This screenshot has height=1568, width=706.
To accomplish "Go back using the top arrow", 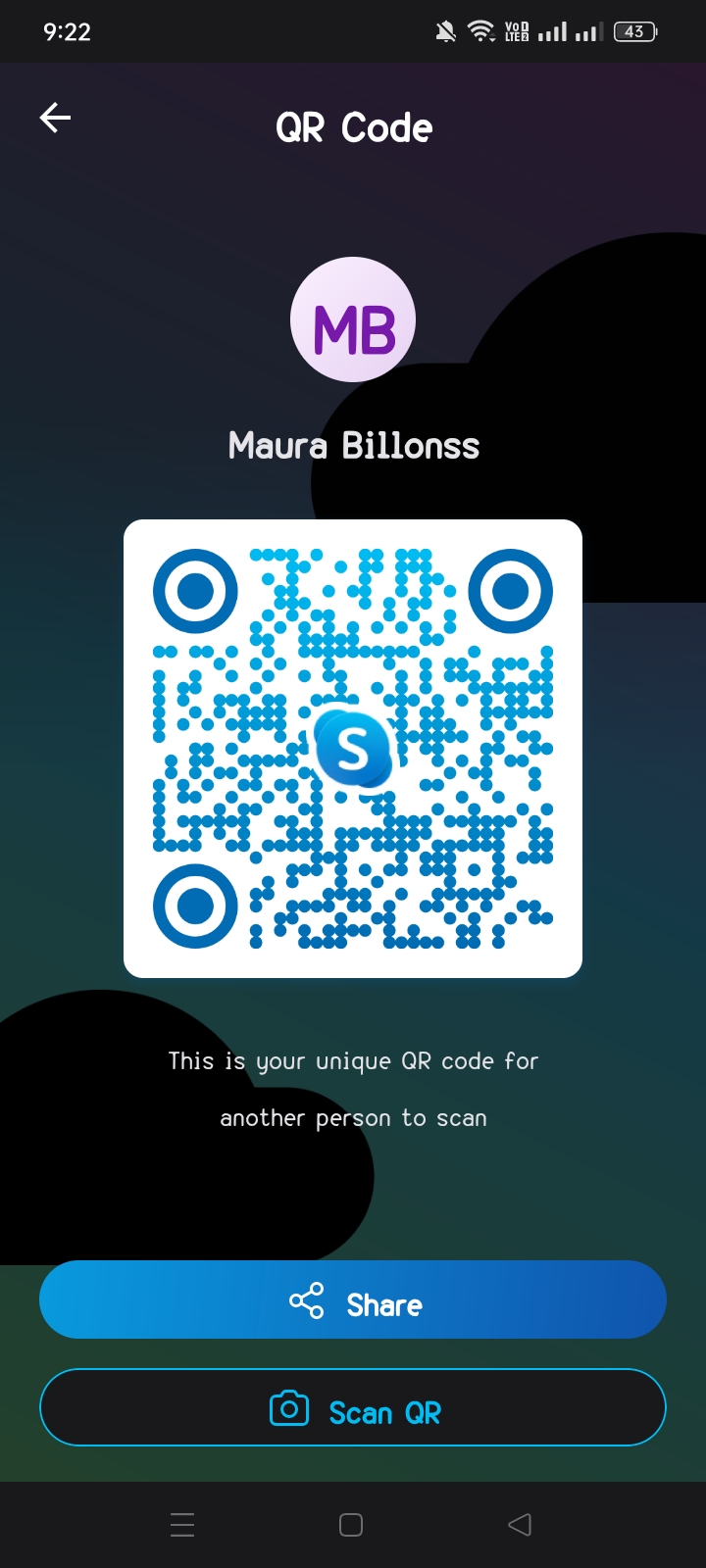I will (x=55, y=119).
